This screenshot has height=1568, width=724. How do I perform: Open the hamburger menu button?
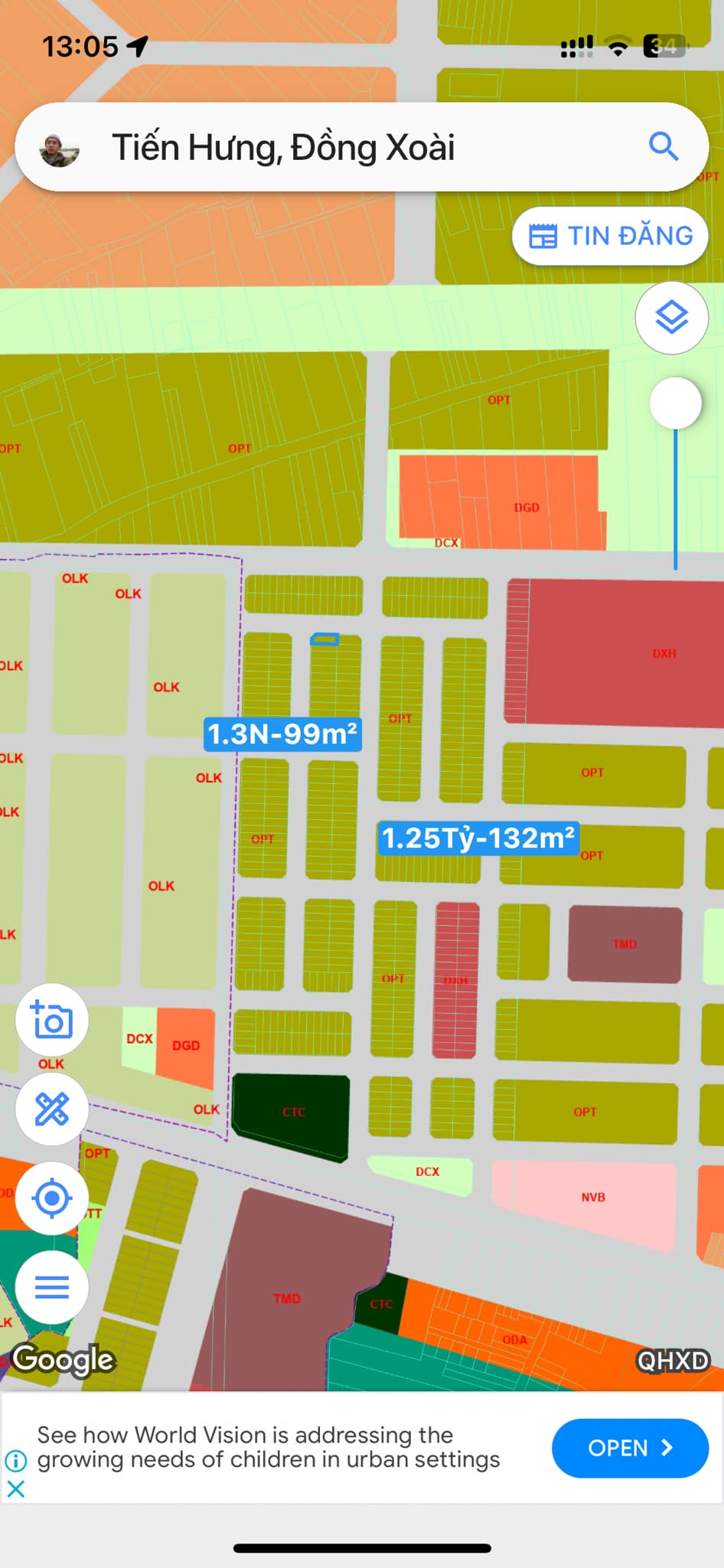[x=52, y=1287]
